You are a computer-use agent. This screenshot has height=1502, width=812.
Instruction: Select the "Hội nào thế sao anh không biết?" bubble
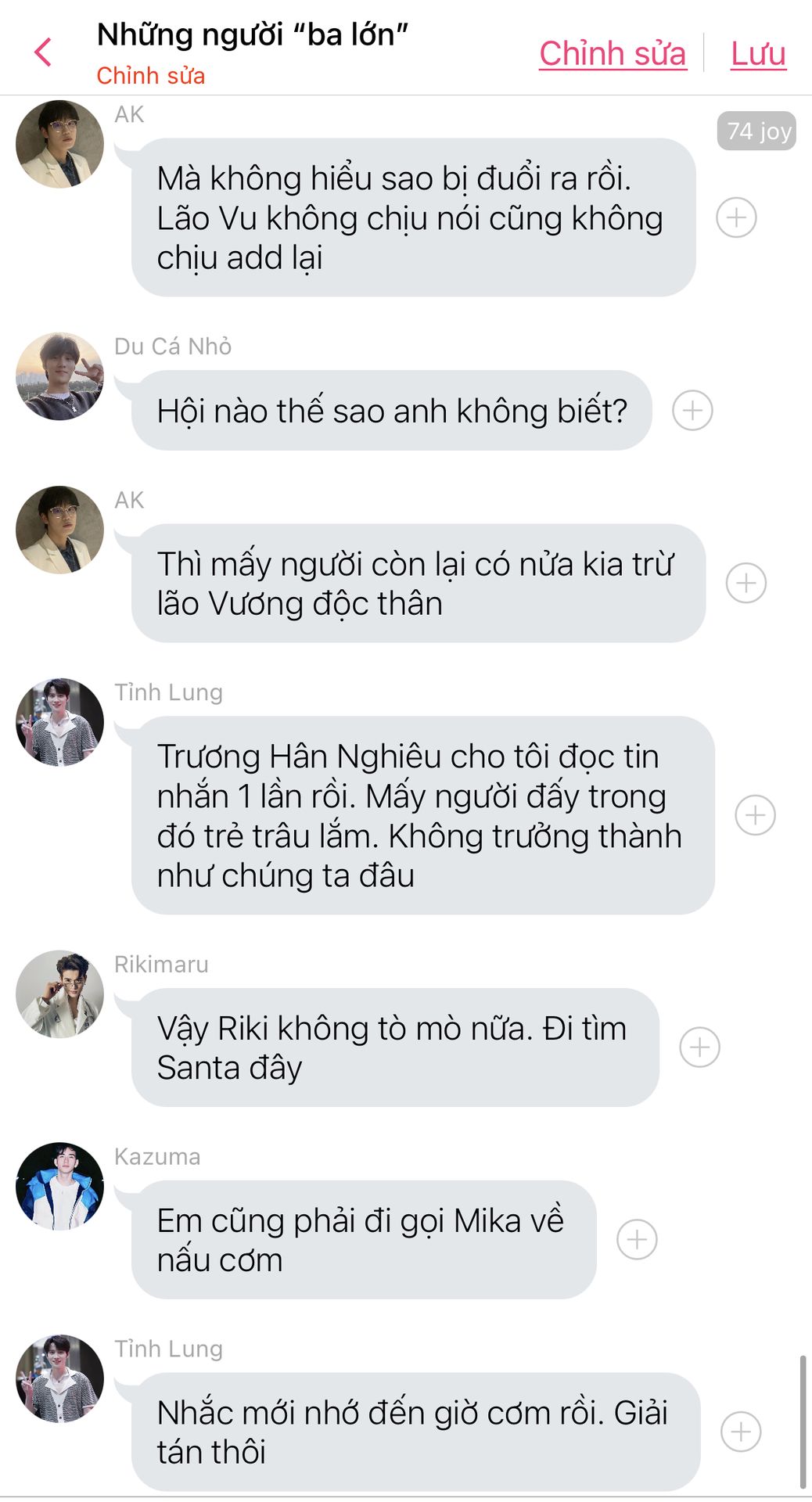(x=391, y=411)
